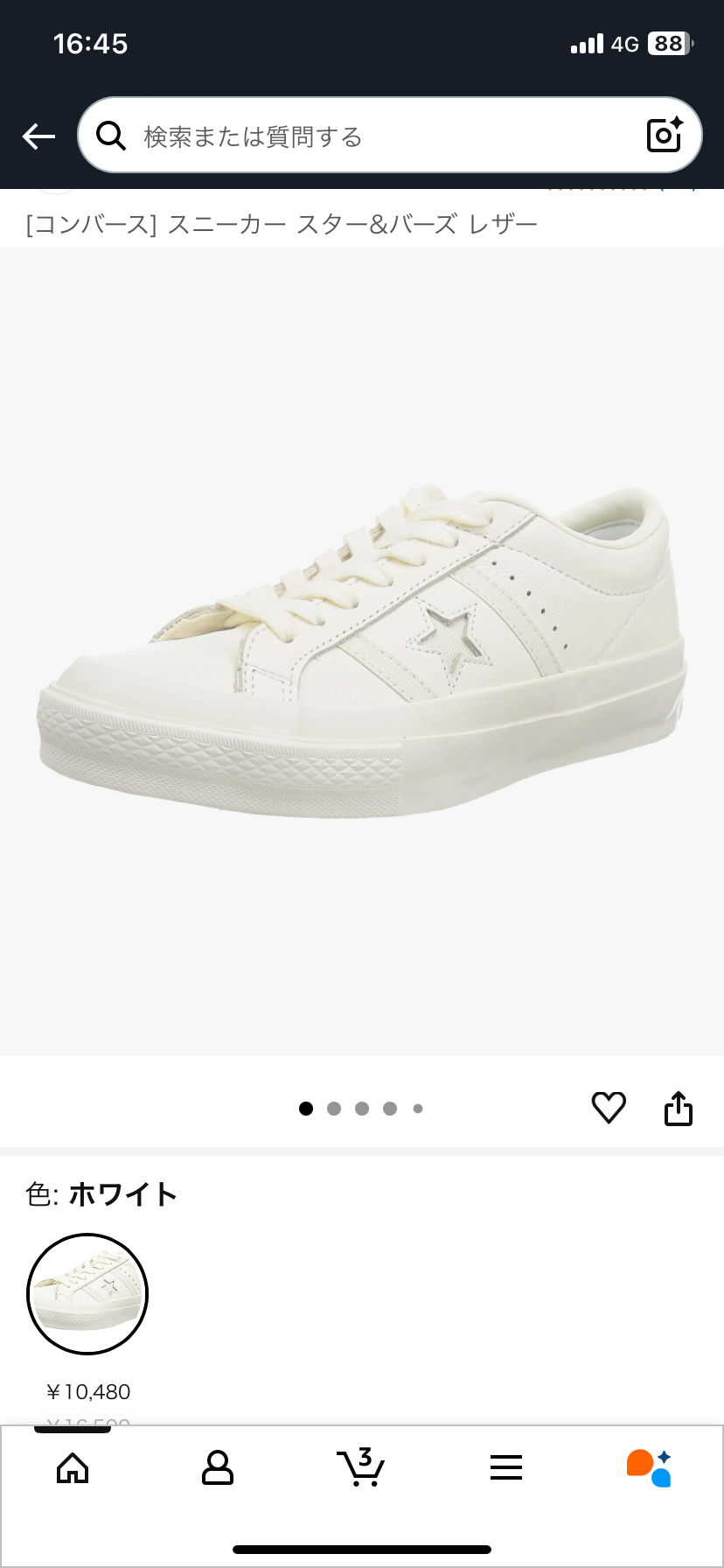Click the search magnifier icon
This screenshot has width=724, height=1568.
click(x=111, y=135)
